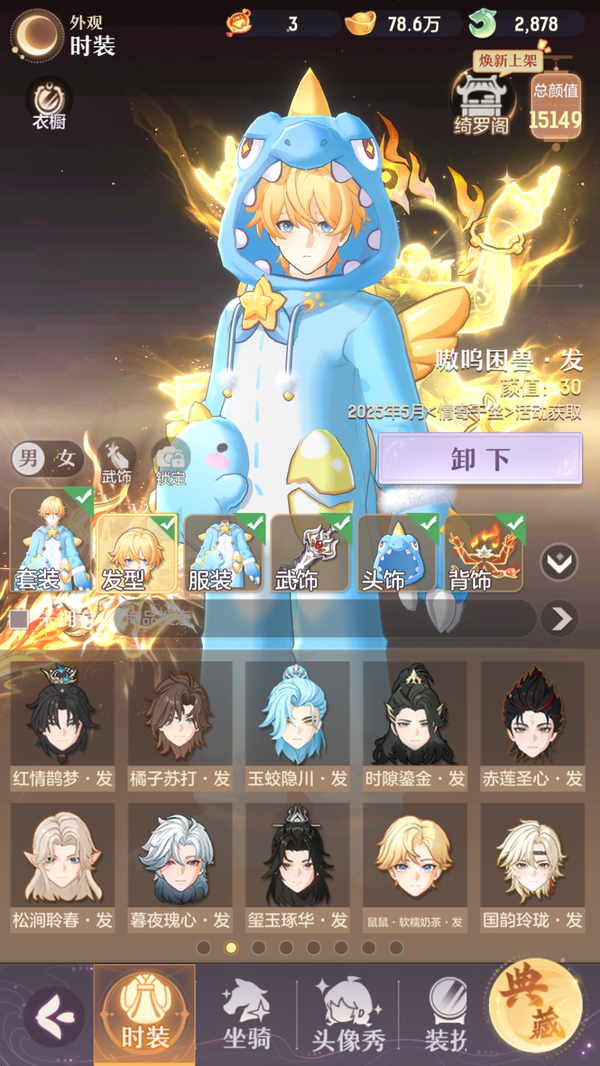600x1066 pixels.
Task: Choose the 国韵玲珑·发 hairstyle
Action: click(533, 867)
